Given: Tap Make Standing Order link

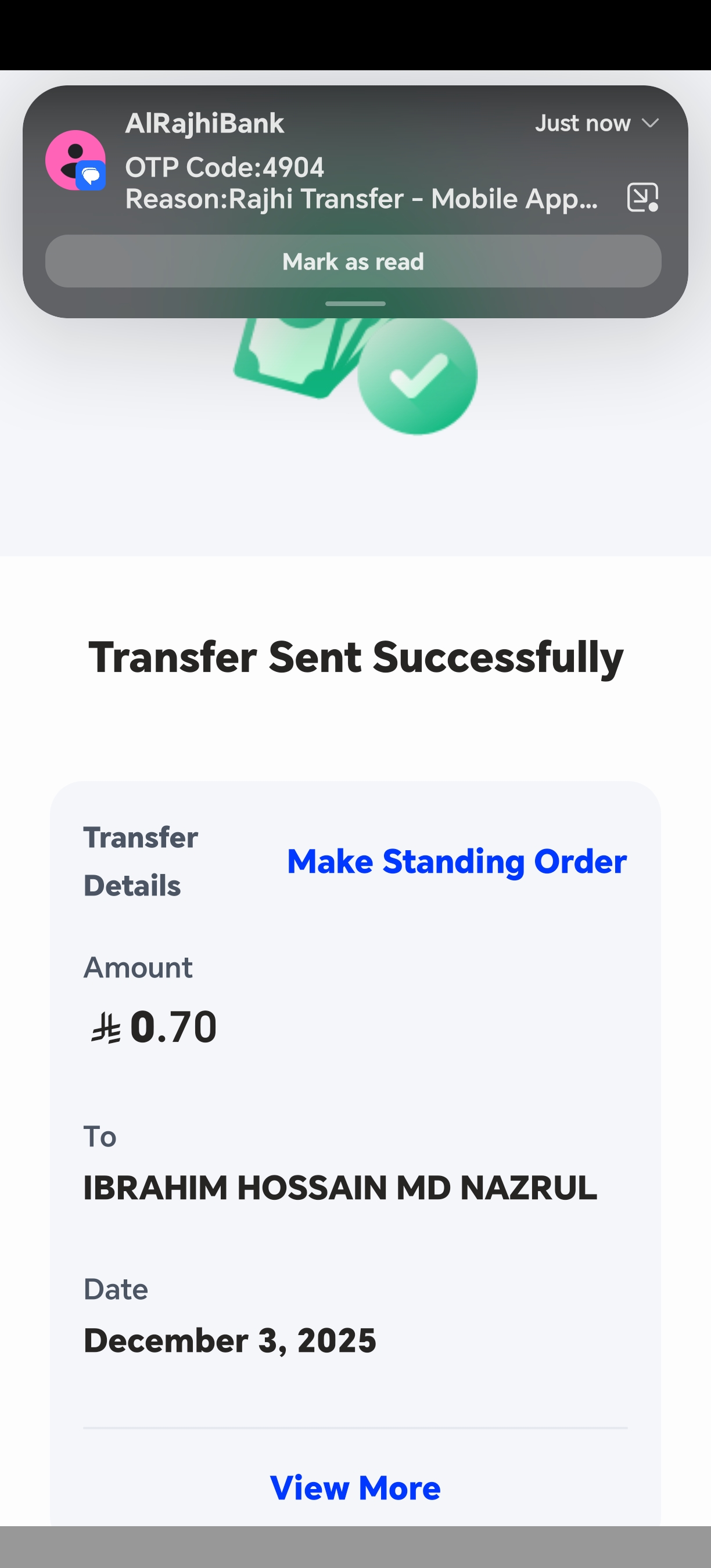Looking at the screenshot, I should [457, 861].
